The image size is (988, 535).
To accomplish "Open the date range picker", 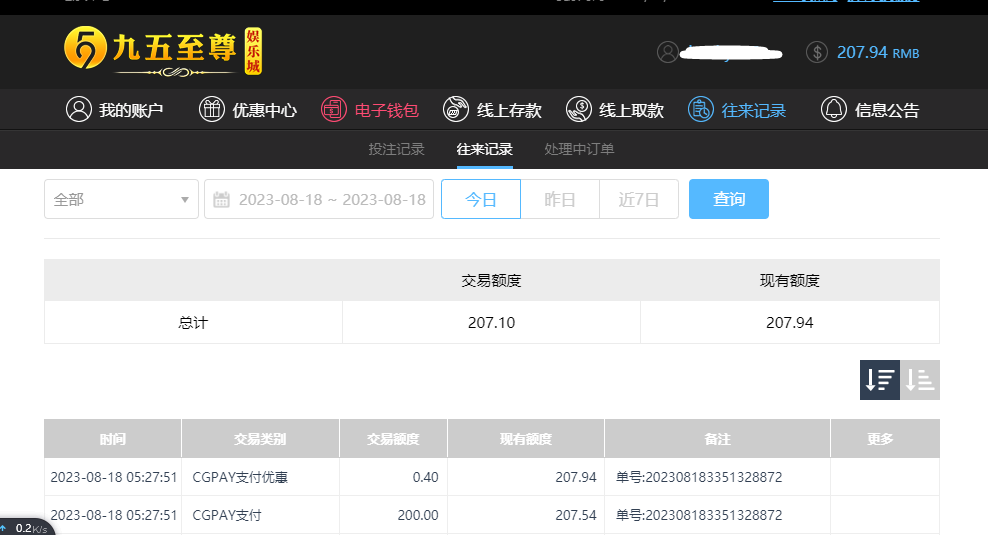I will pyautogui.click(x=319, y=199).
